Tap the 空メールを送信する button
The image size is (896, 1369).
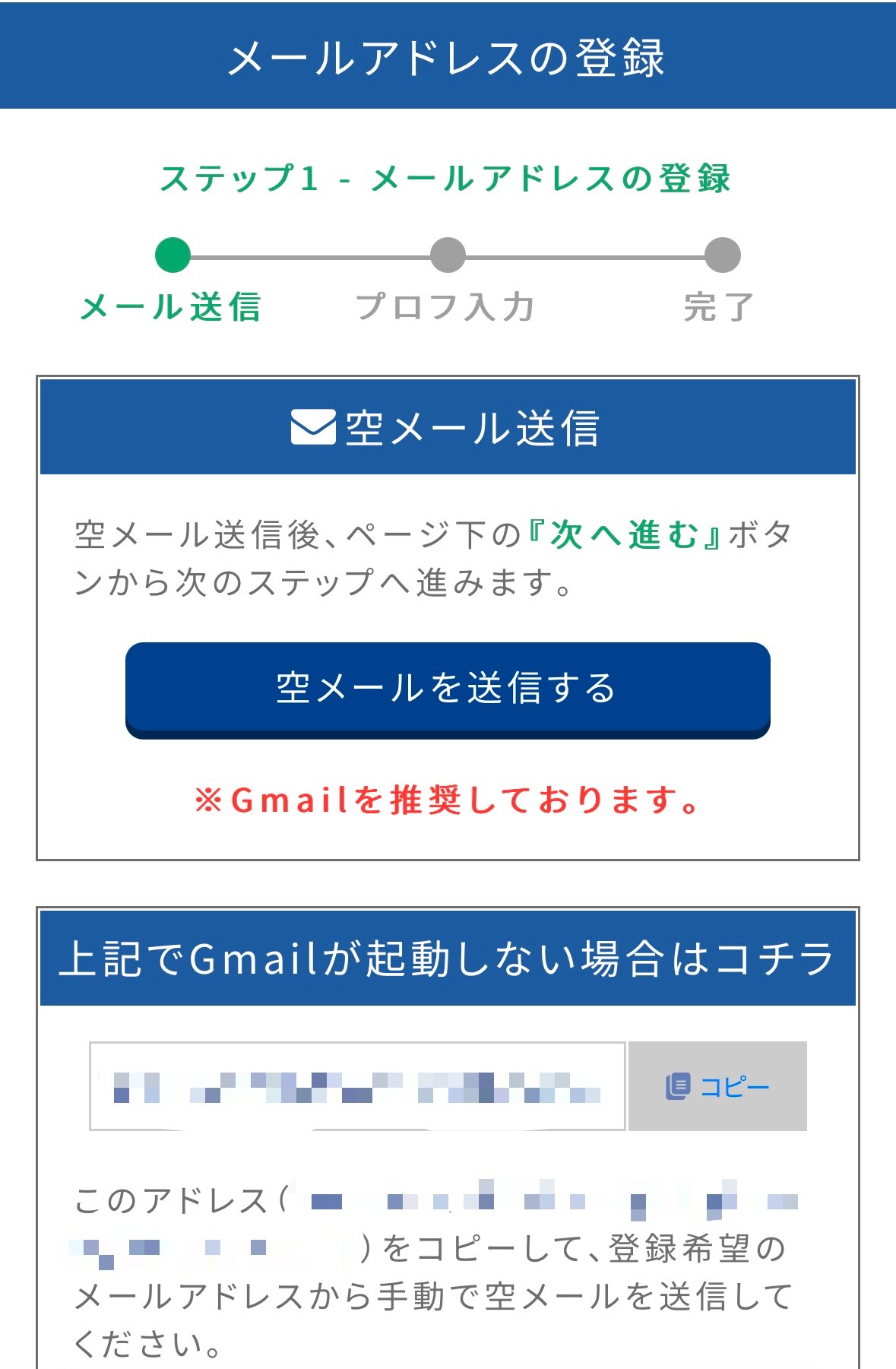click(x=448, y=689)
